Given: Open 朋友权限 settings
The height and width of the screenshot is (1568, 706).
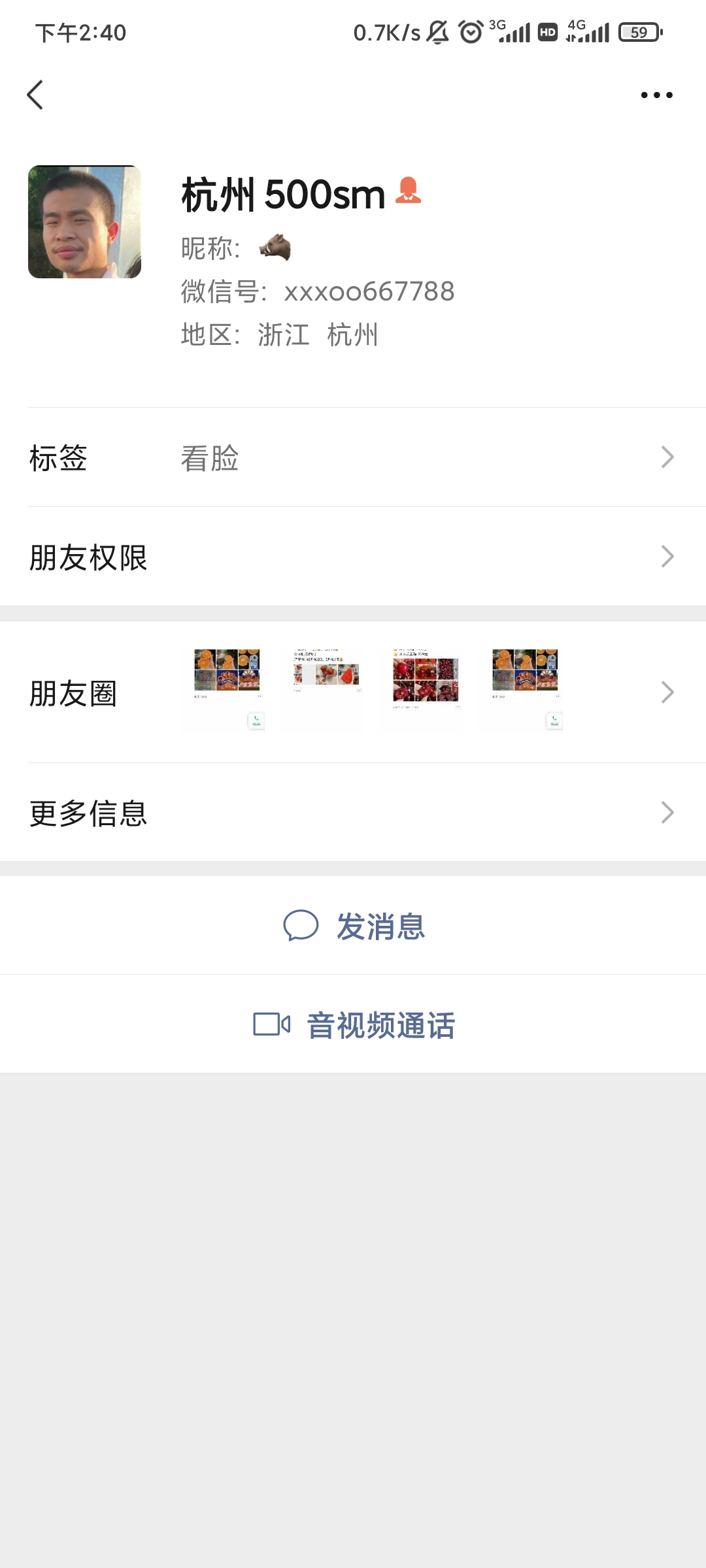Looking at the screenshot, I should click(x=353, y=557).
